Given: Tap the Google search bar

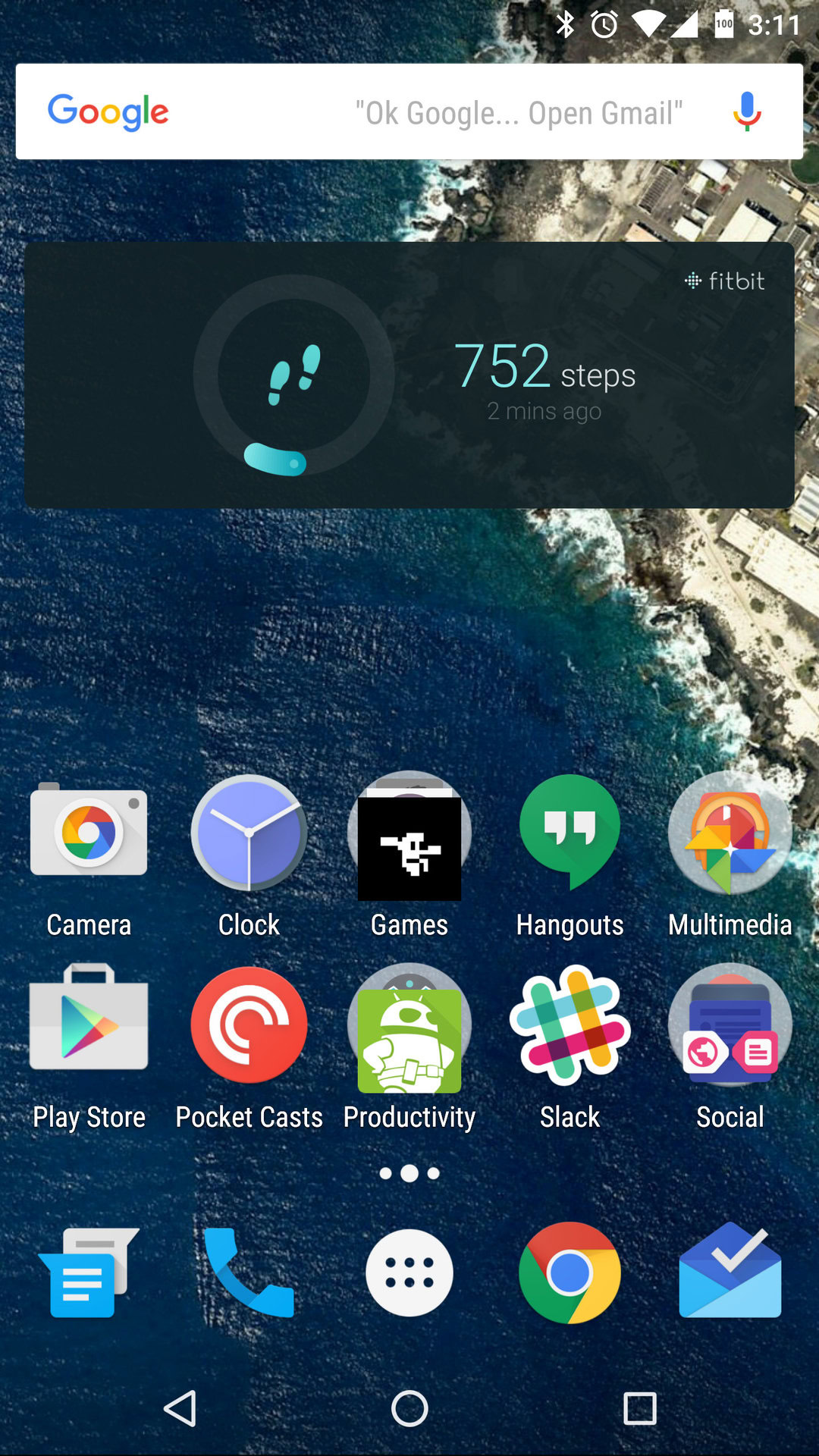Looking at the screenshot, I should tap(409, 111).
